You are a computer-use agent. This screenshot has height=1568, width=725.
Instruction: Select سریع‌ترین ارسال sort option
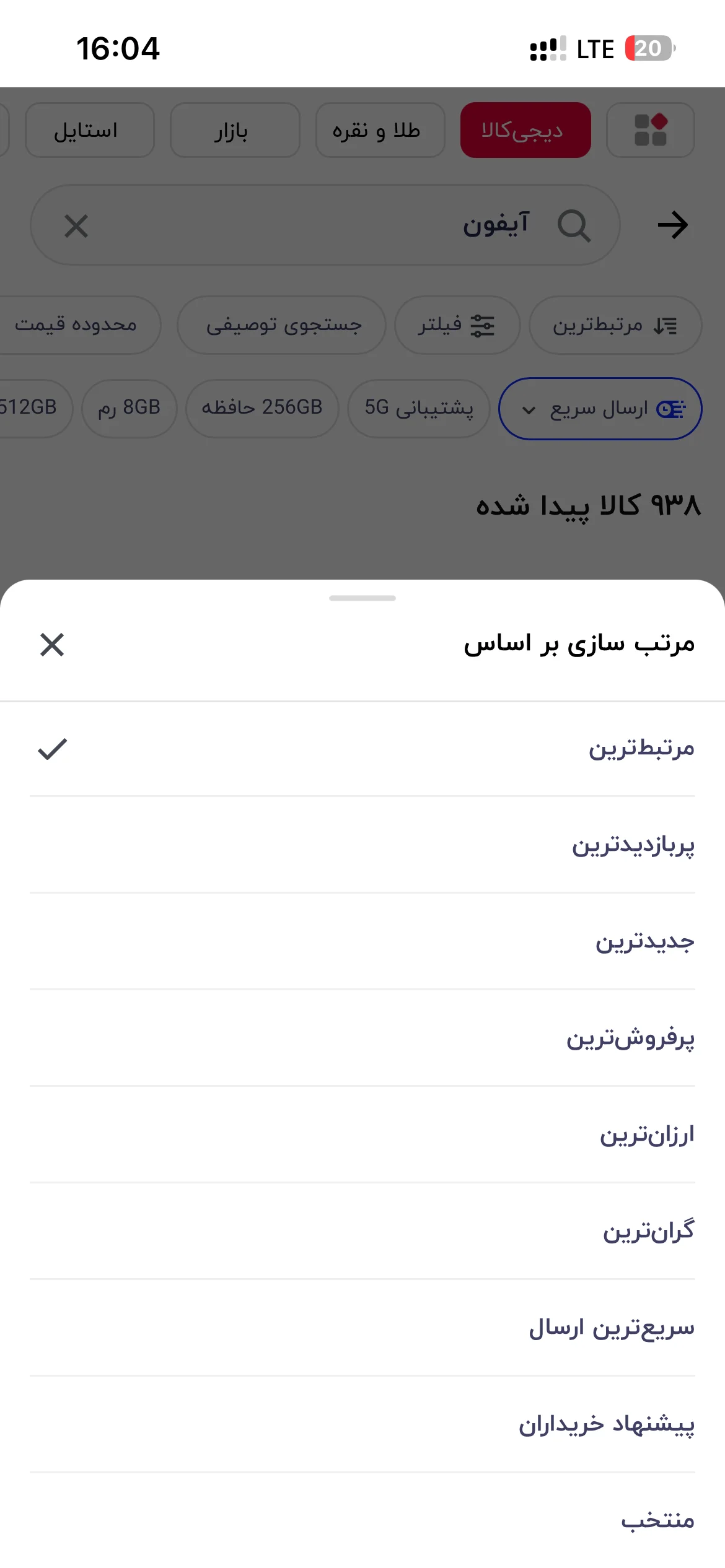tap(362, 1328)
